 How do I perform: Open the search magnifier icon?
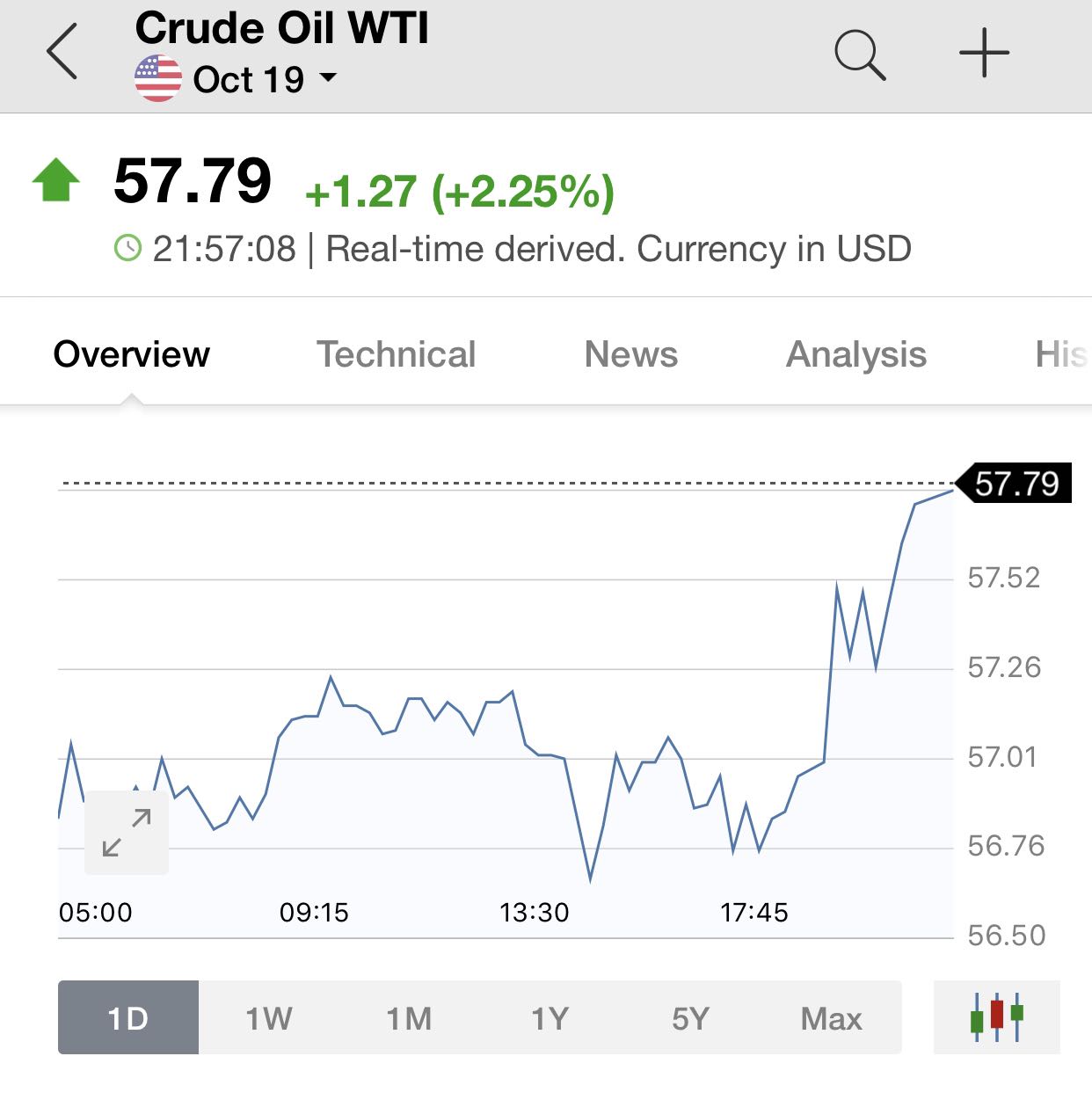click(859, 55)
